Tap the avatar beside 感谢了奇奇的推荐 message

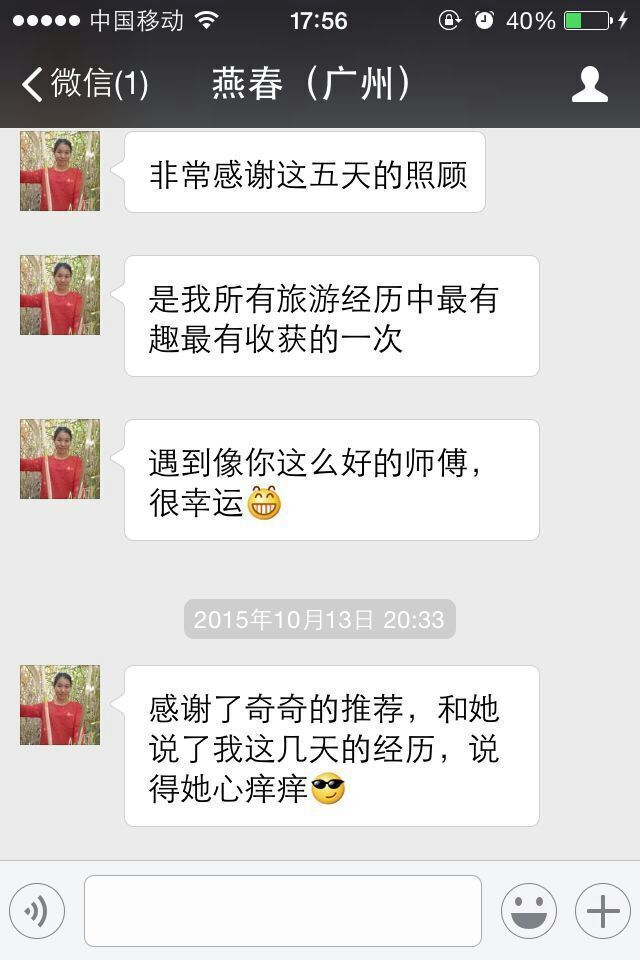pyautogui.click(x=60, y=705)
